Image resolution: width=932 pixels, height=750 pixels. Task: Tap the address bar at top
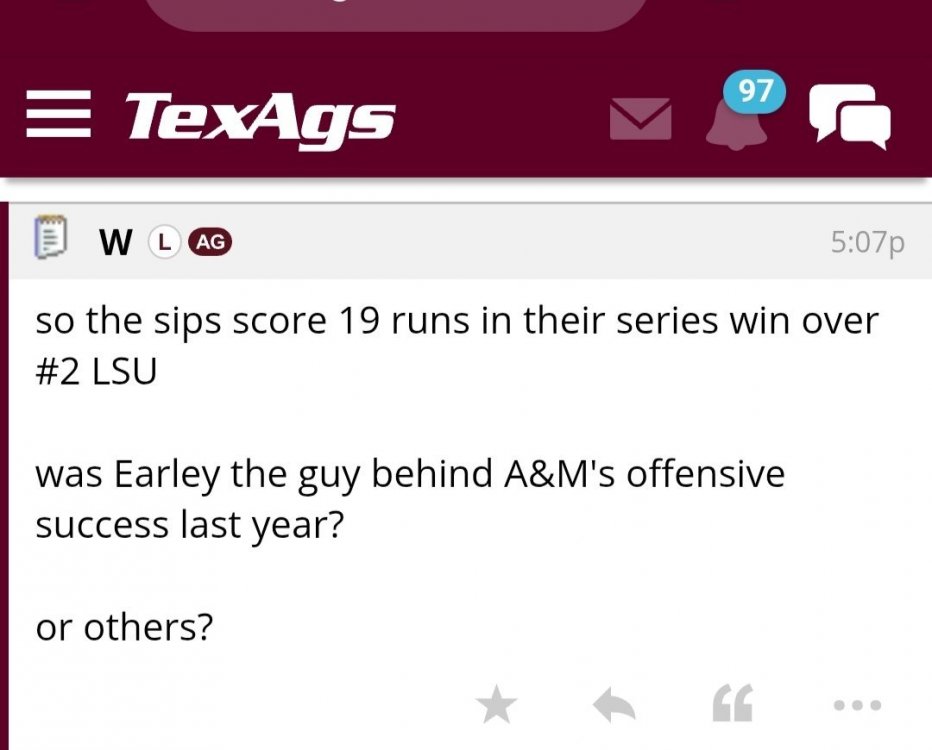[396, 10]
